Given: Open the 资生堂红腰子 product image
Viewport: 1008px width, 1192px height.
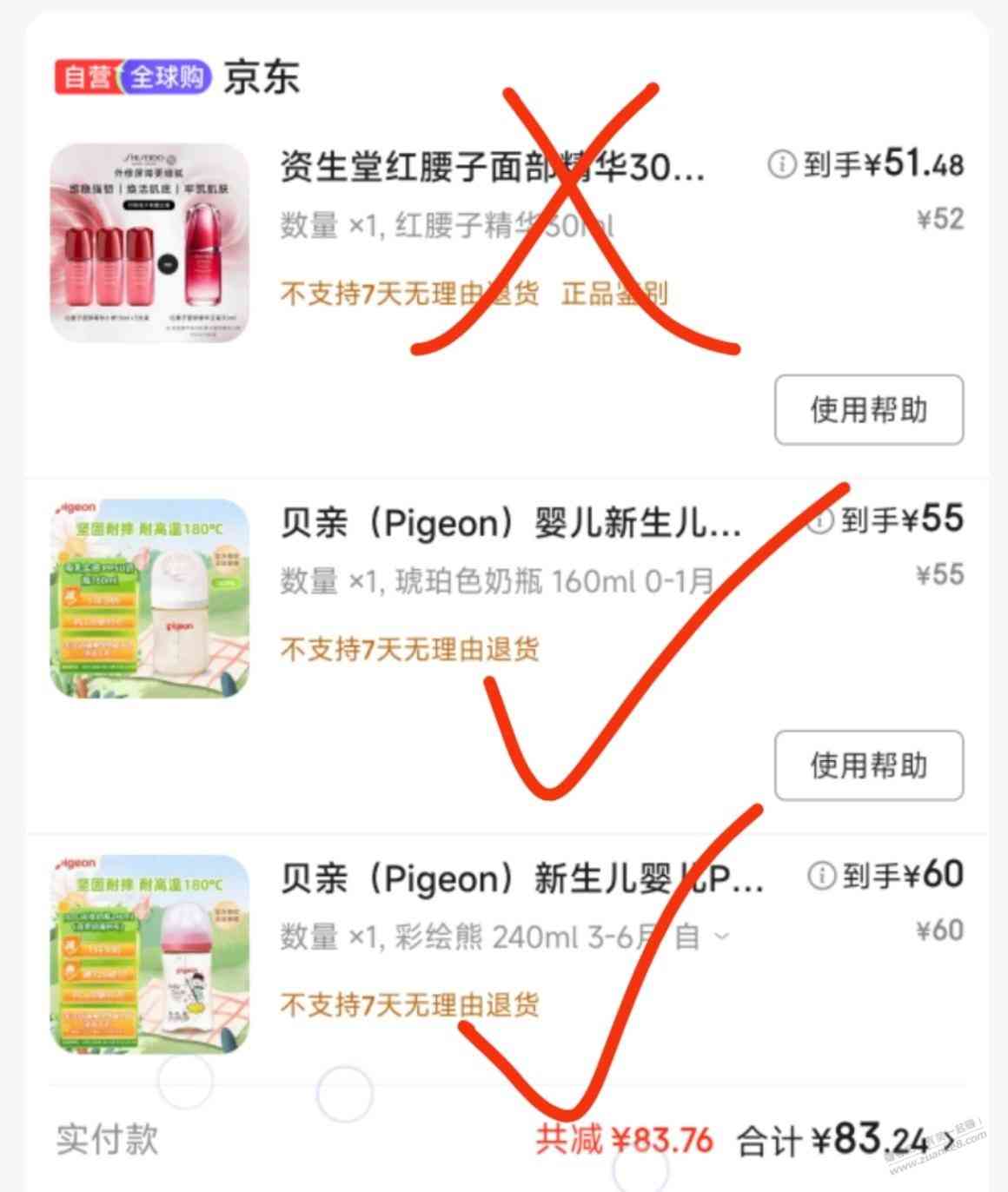Looking at the screenshot, I should tap(149, 242).
